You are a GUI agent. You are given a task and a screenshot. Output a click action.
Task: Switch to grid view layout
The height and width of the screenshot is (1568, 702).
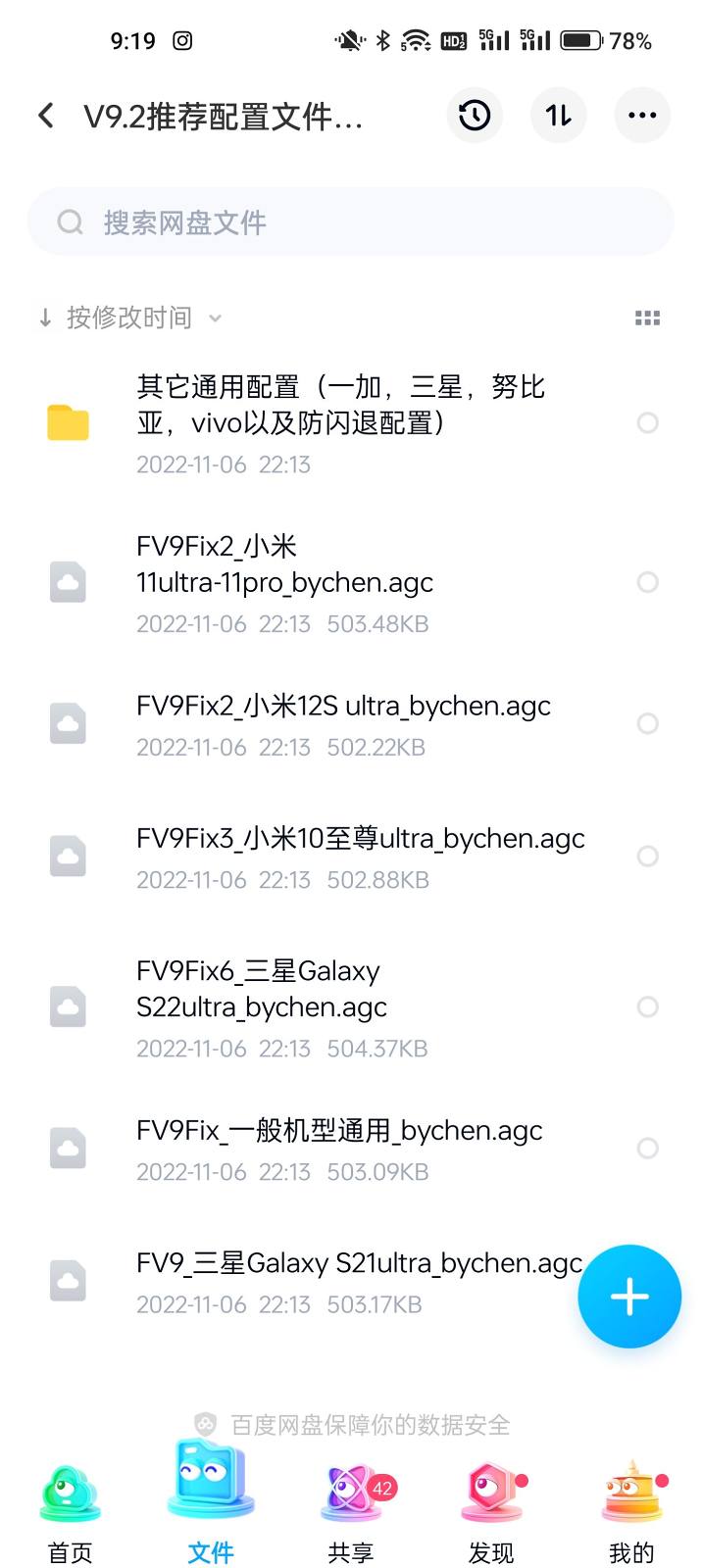[x=647, y=318]
